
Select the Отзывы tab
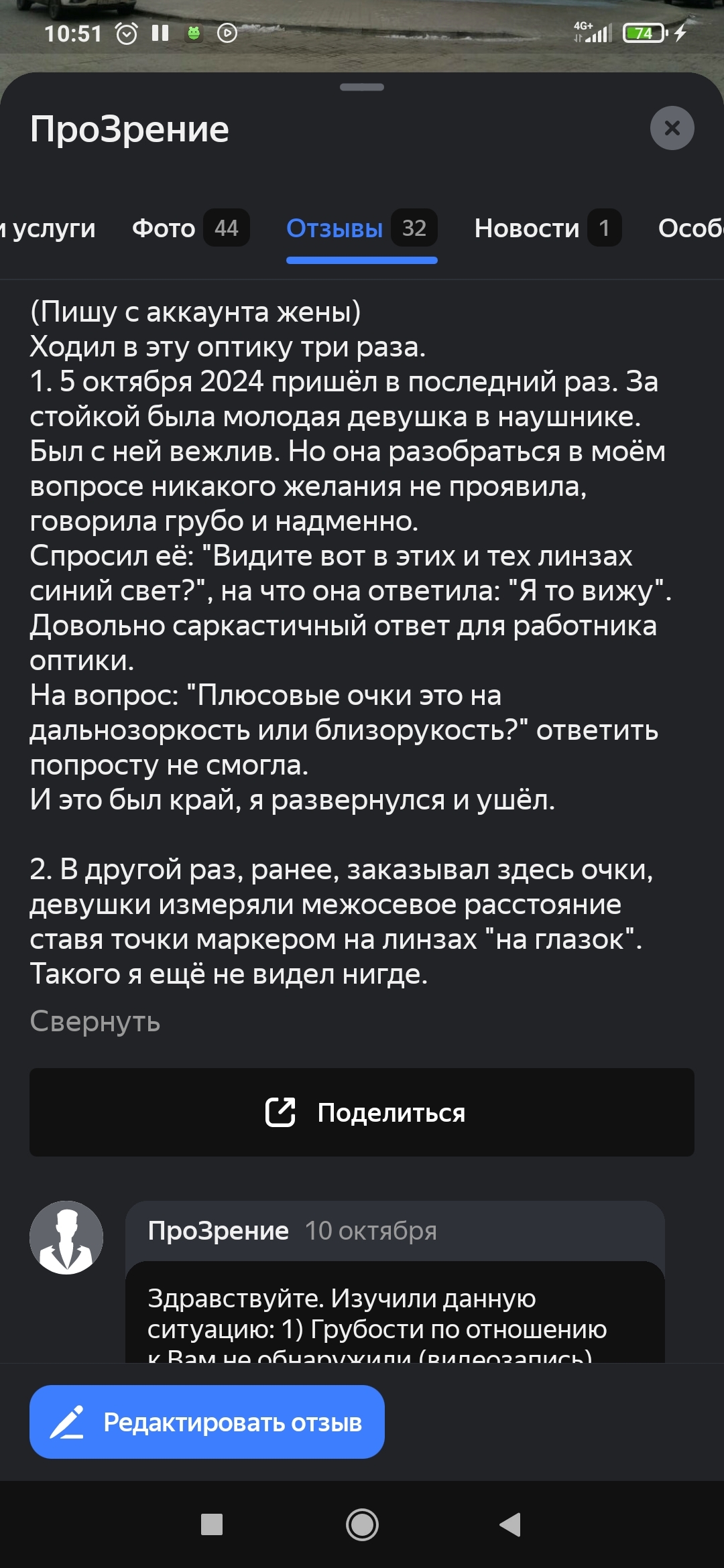361,228
